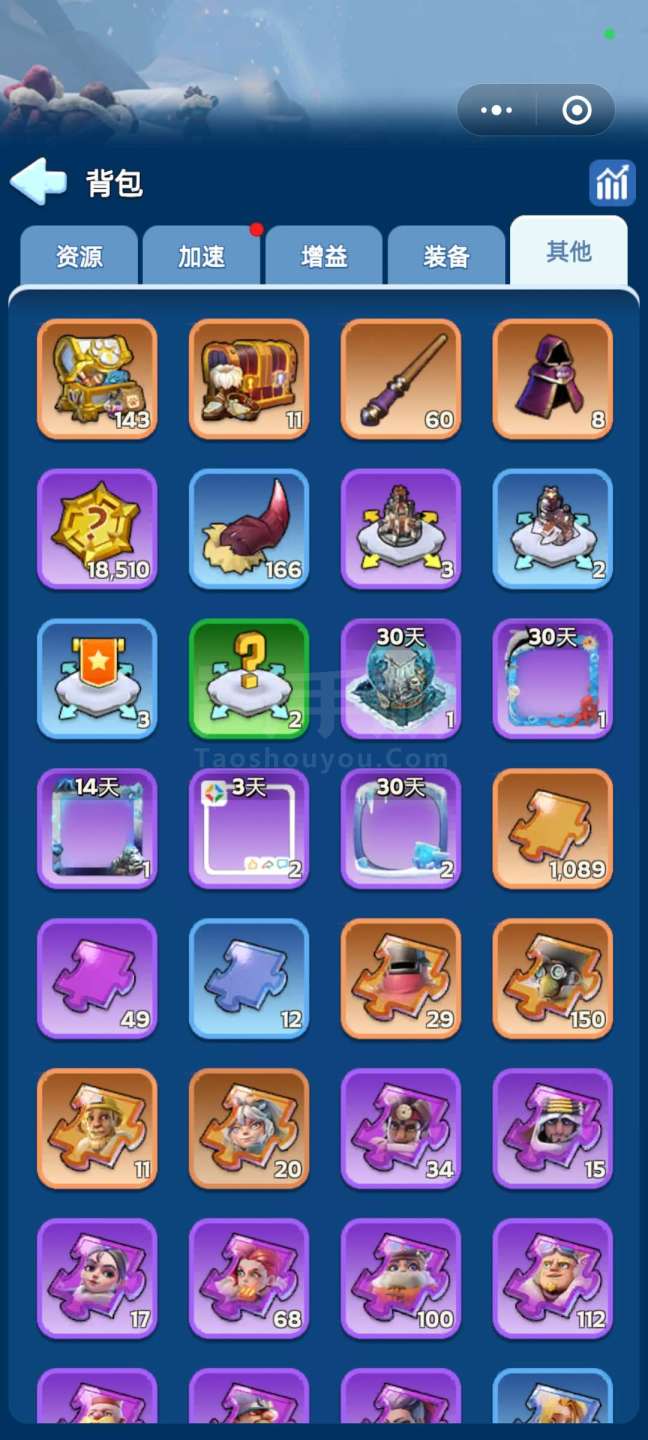Tap the blue puzzle piece with 12

[249, 979]
